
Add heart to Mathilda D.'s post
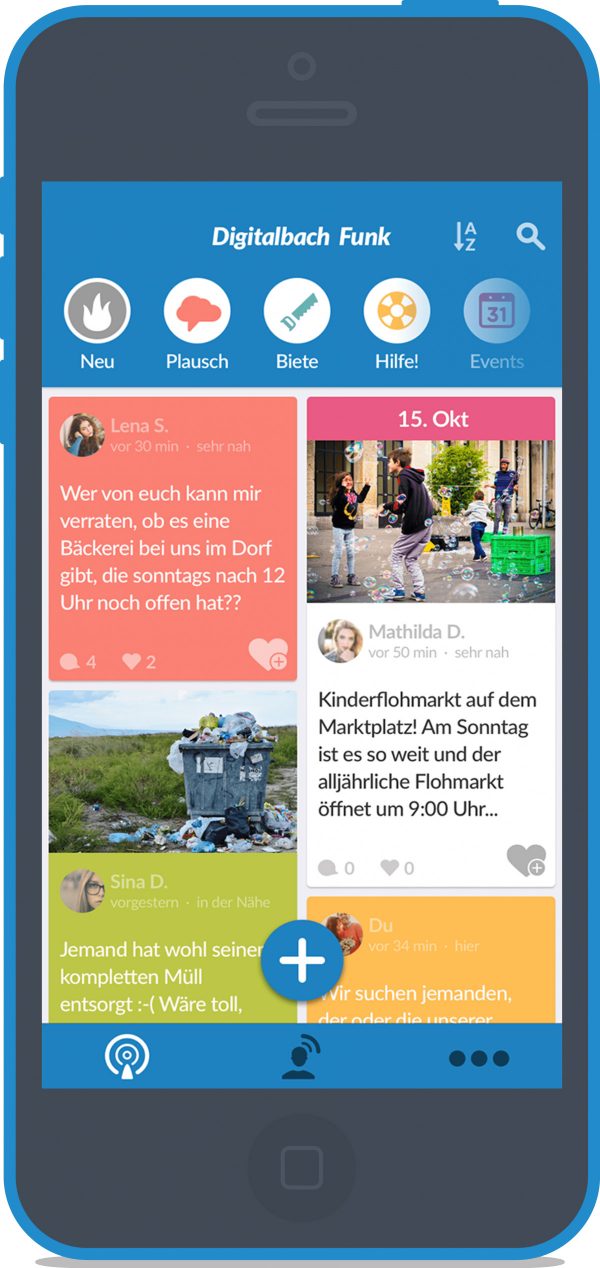tap(526, 861)
